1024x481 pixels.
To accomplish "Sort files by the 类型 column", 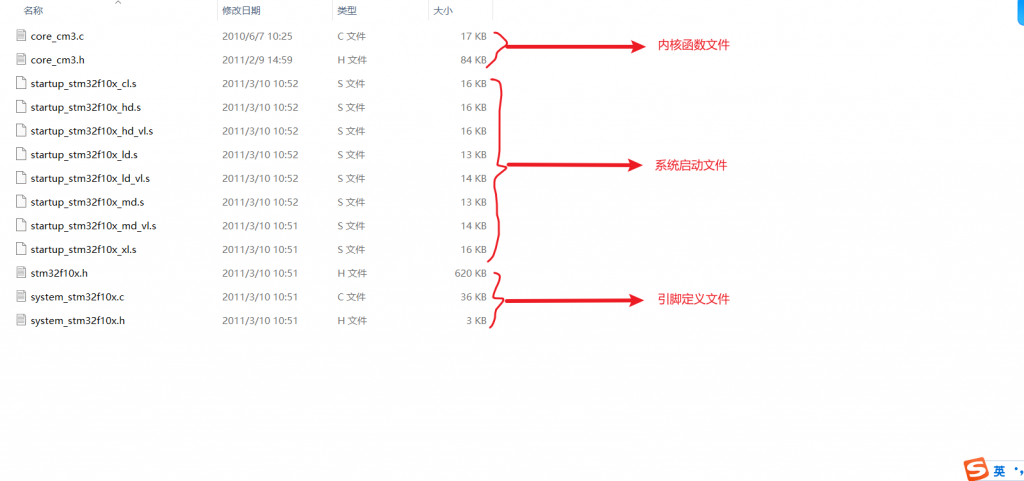I will (346, 10).
